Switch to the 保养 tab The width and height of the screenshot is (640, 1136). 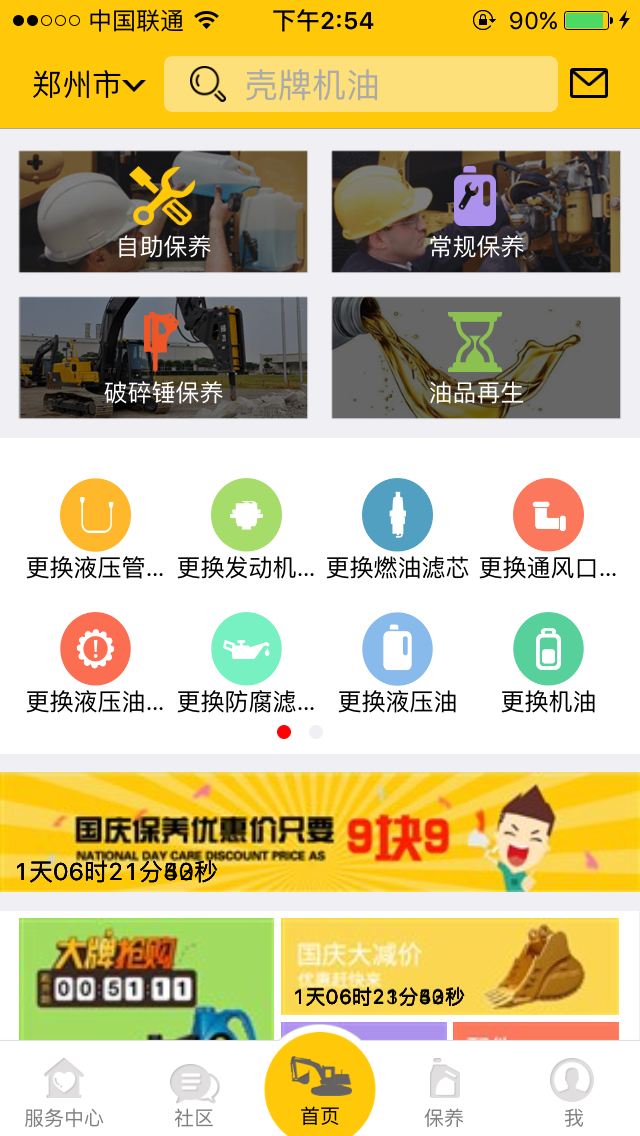point(444,1093)
